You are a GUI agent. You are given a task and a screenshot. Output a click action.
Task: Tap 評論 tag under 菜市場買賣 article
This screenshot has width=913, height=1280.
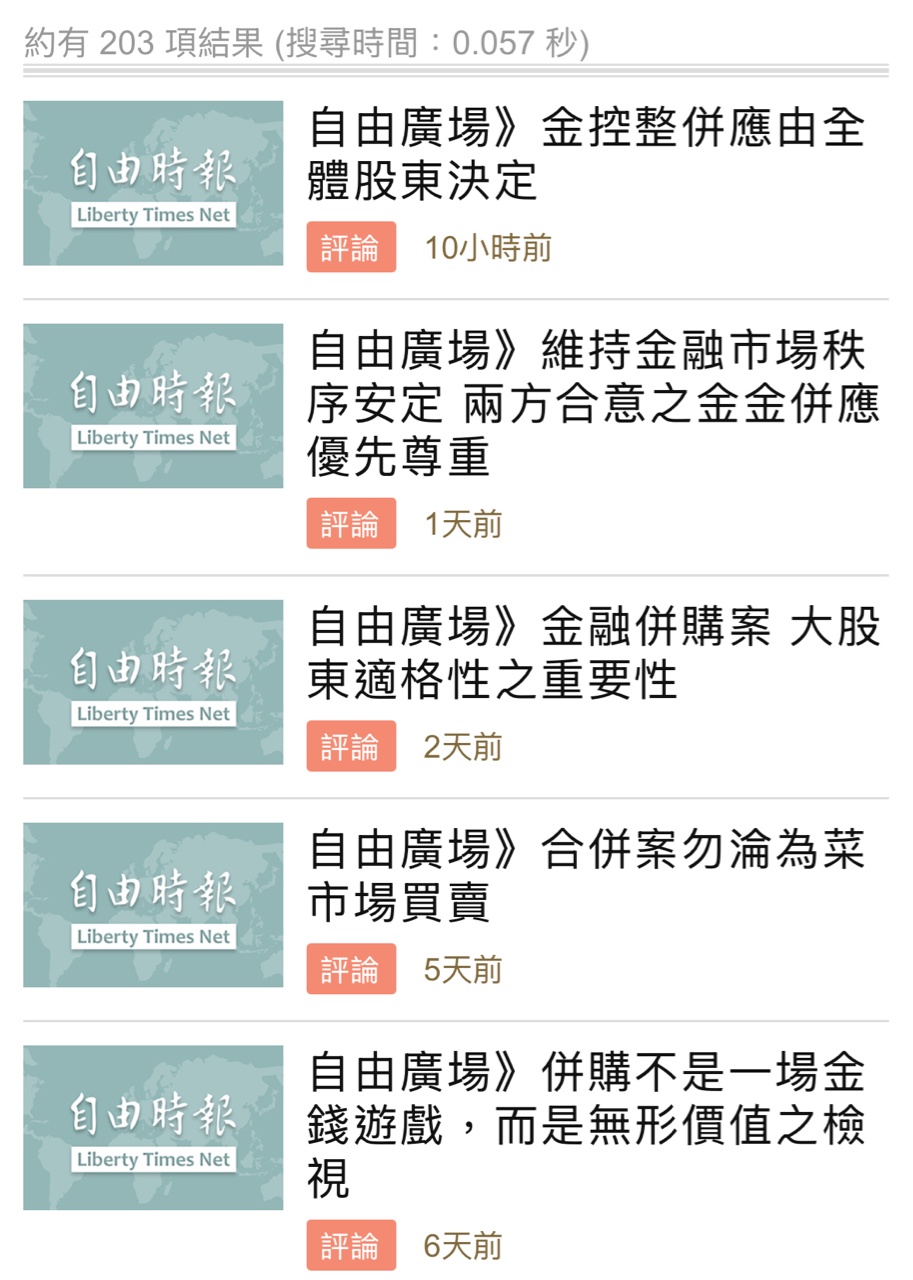pyautogui.click(x=351, y=969)
